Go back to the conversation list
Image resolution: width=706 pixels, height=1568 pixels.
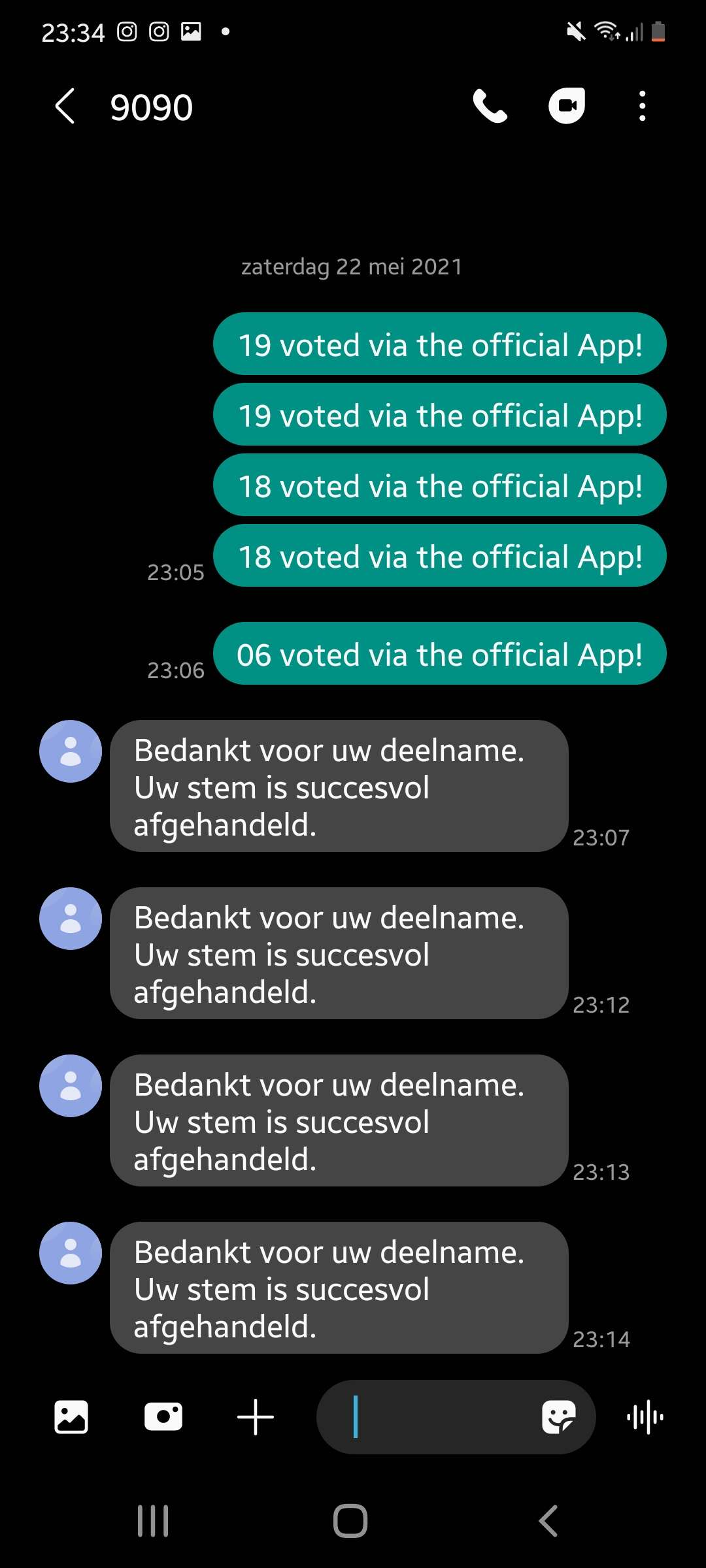[x=65, y=106]
